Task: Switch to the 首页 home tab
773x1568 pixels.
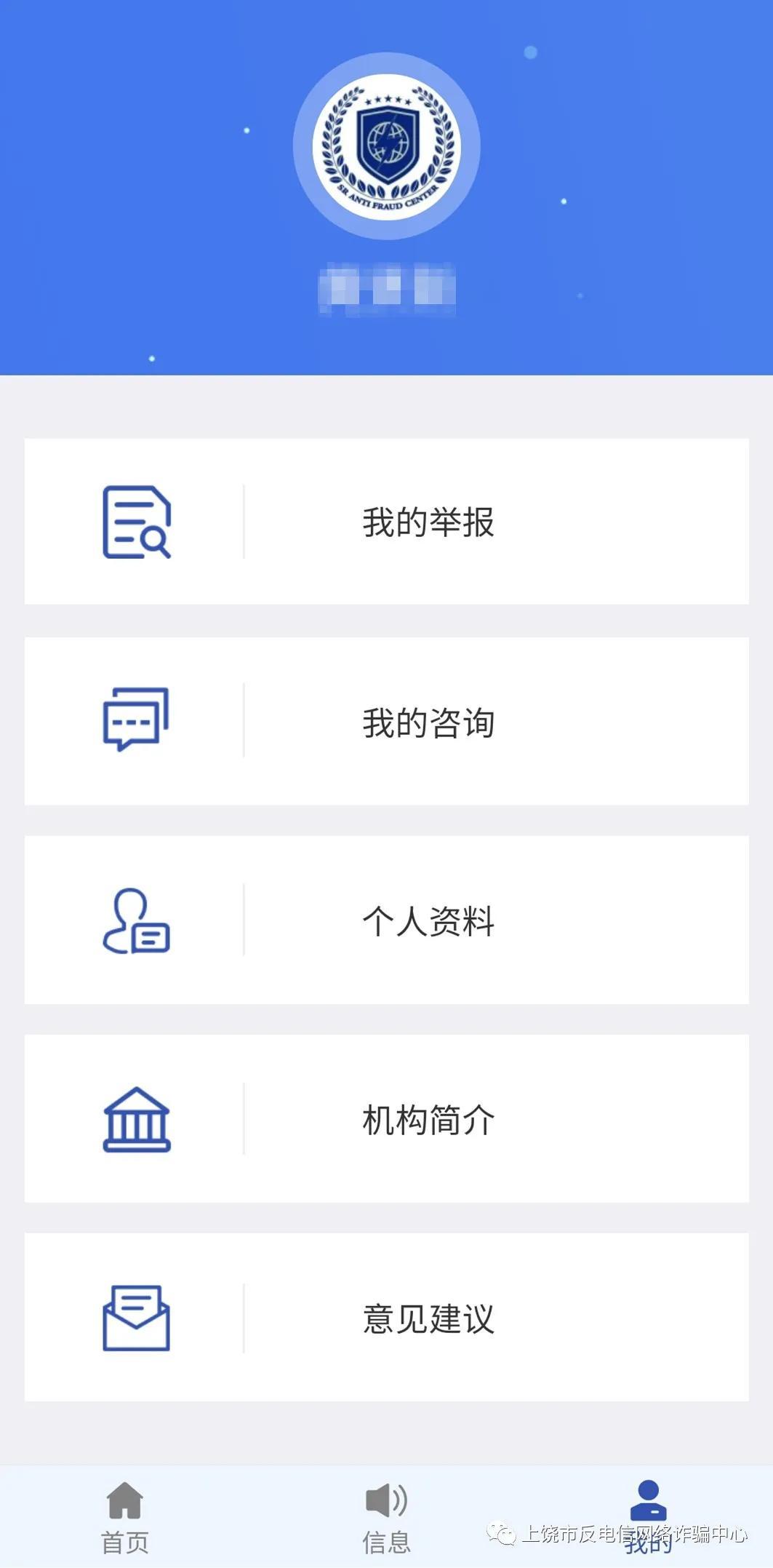Action: coord(125,1517)
